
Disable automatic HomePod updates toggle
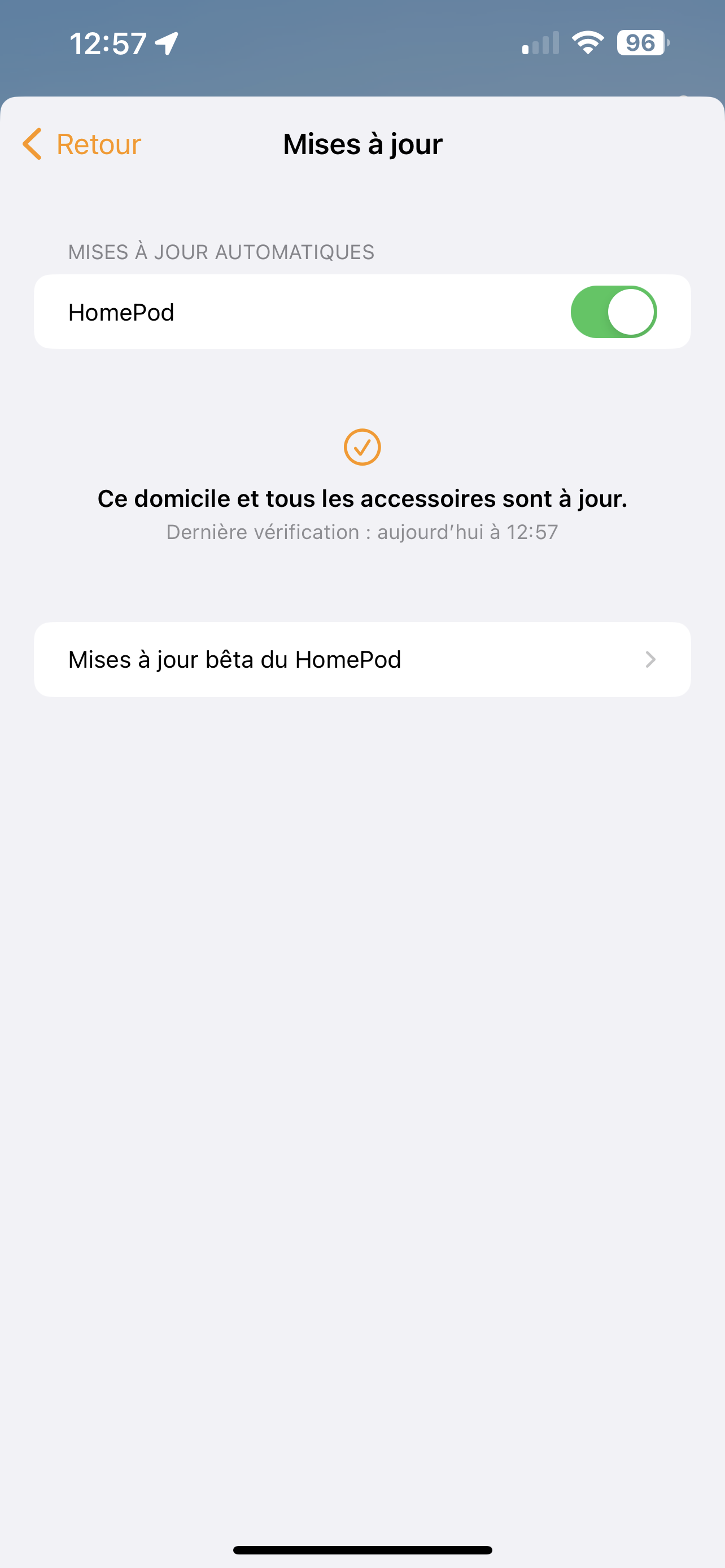pos(613,312)
